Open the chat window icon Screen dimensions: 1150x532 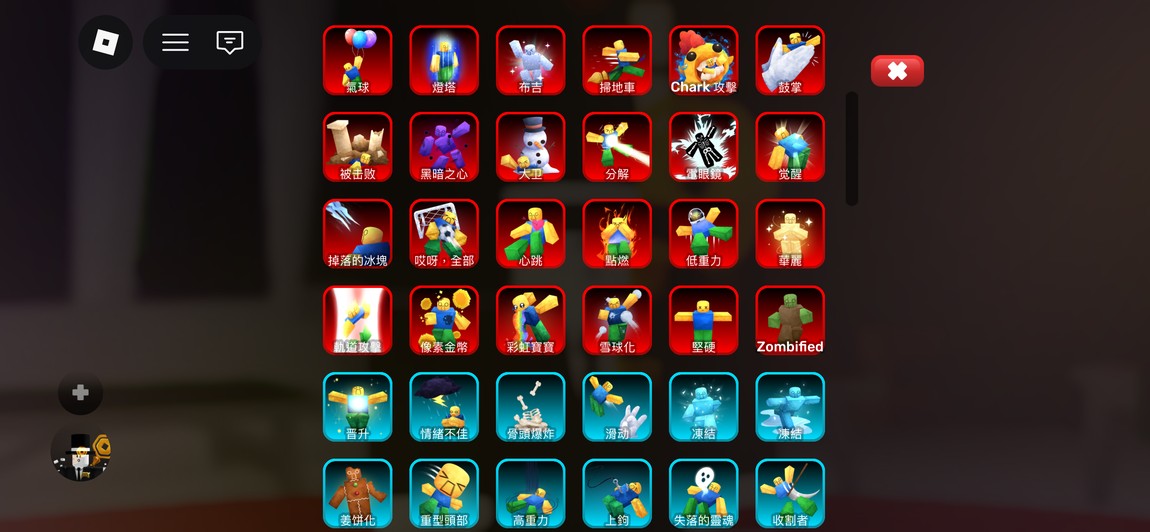230,42
